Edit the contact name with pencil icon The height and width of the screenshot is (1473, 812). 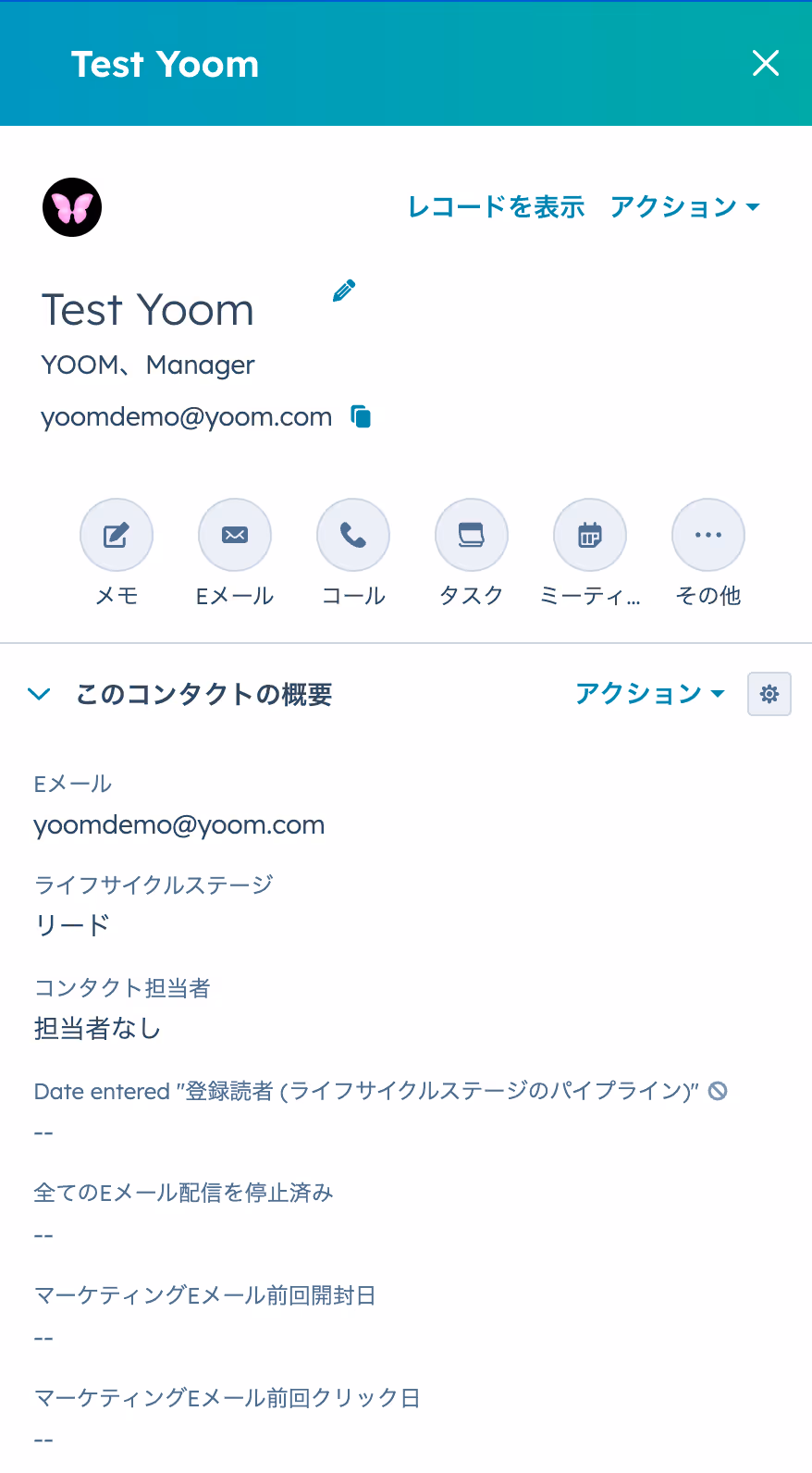344,291
